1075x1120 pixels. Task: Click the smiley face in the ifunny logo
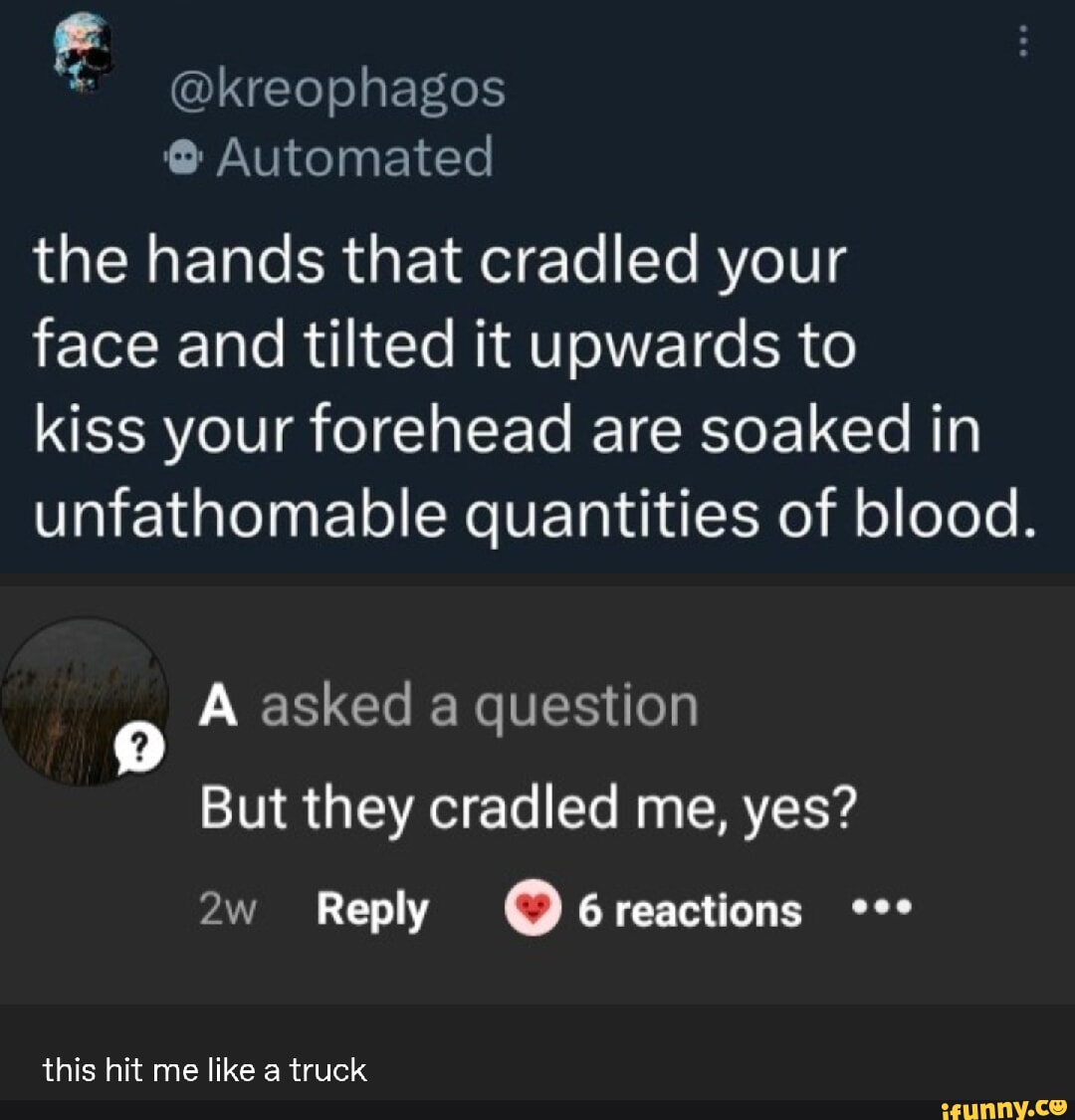point(1057,1105)
